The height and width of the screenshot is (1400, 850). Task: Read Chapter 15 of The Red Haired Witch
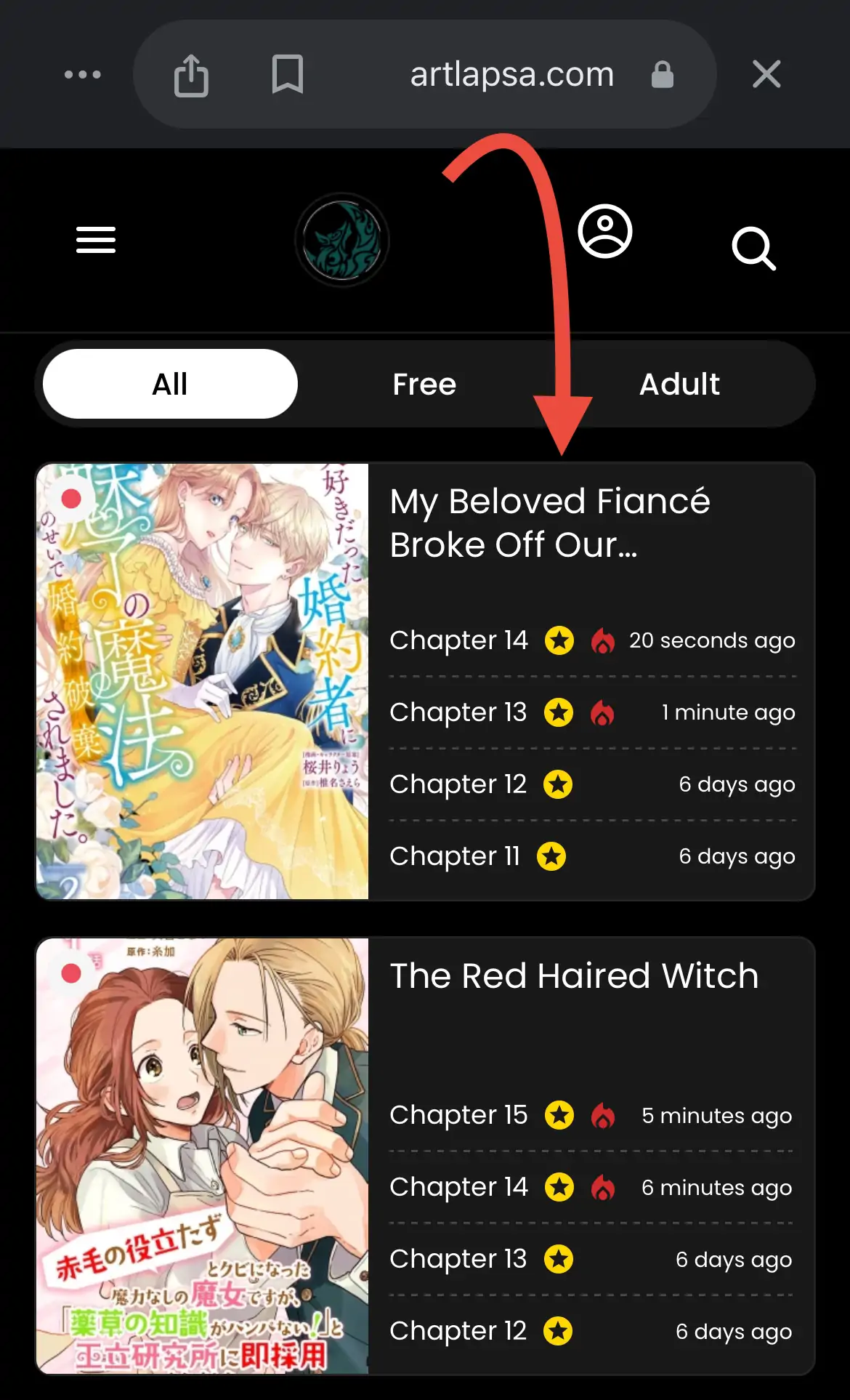click(x=591, y=1115)
